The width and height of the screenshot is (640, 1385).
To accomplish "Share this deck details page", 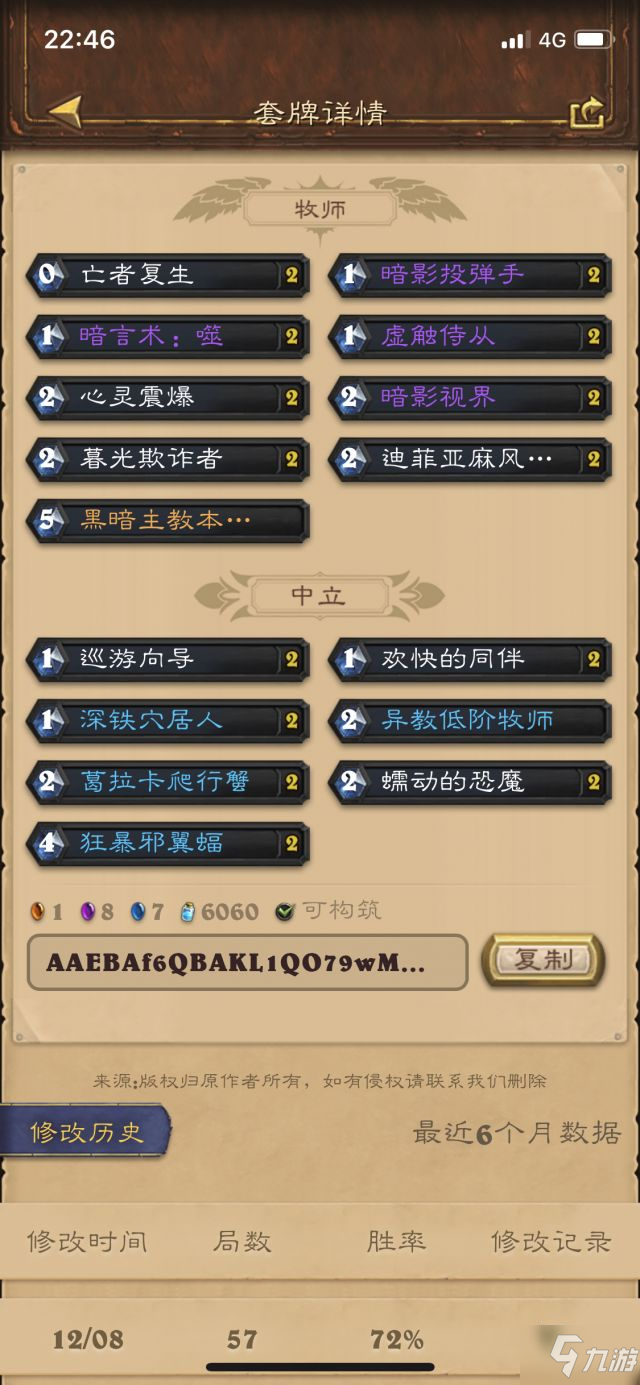I will 587,111.
